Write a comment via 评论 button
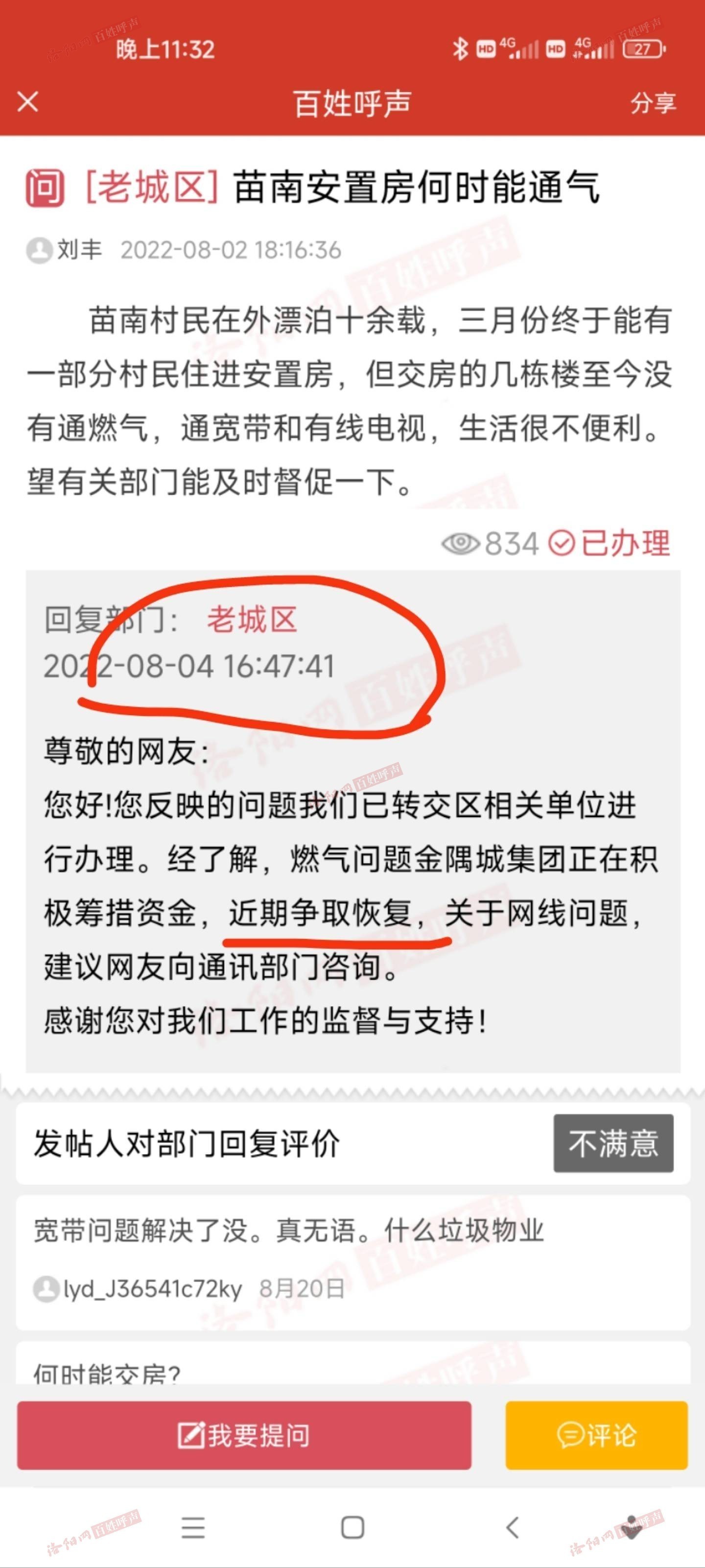The height and width of the screenshot is (1568, 705). coord(596,1435)
